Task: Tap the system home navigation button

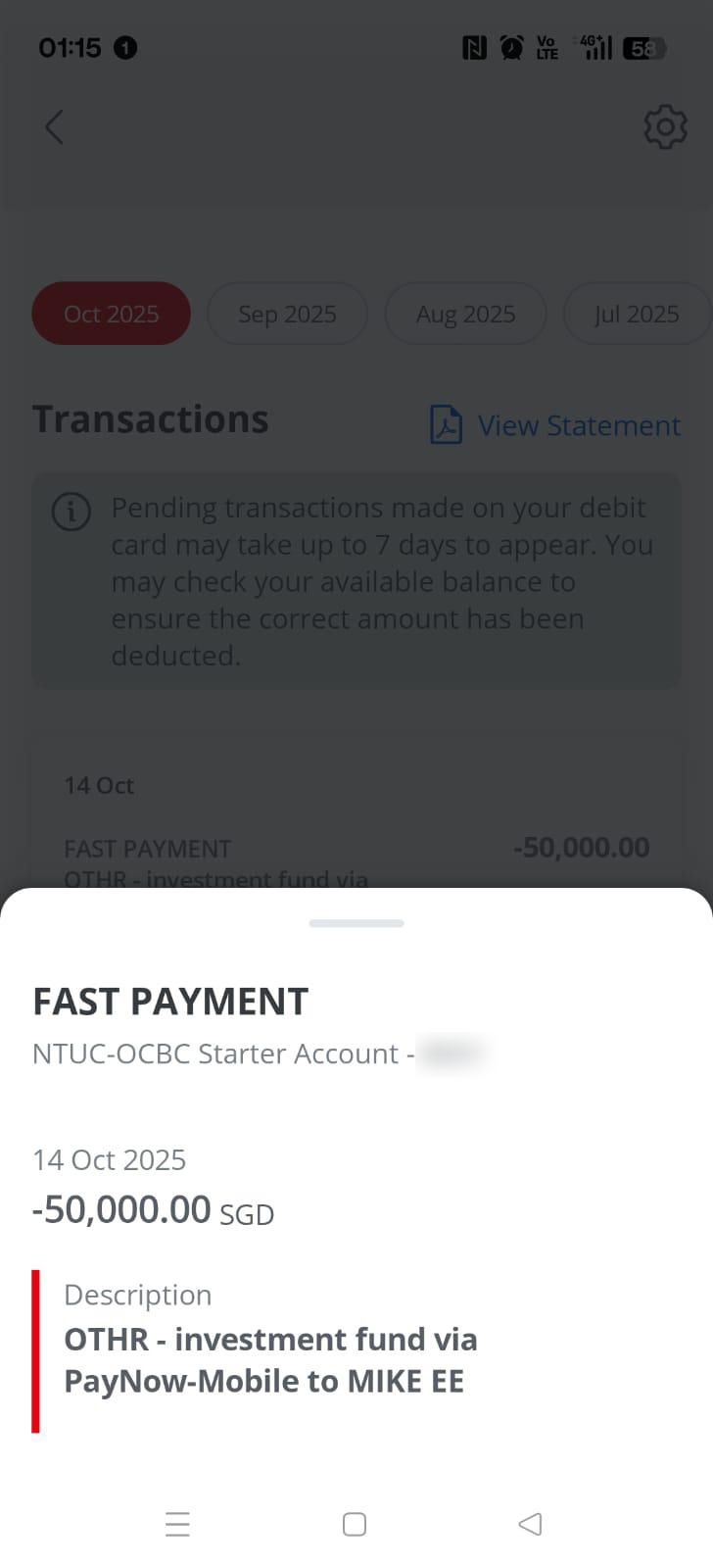Action: coord(355,1524)
